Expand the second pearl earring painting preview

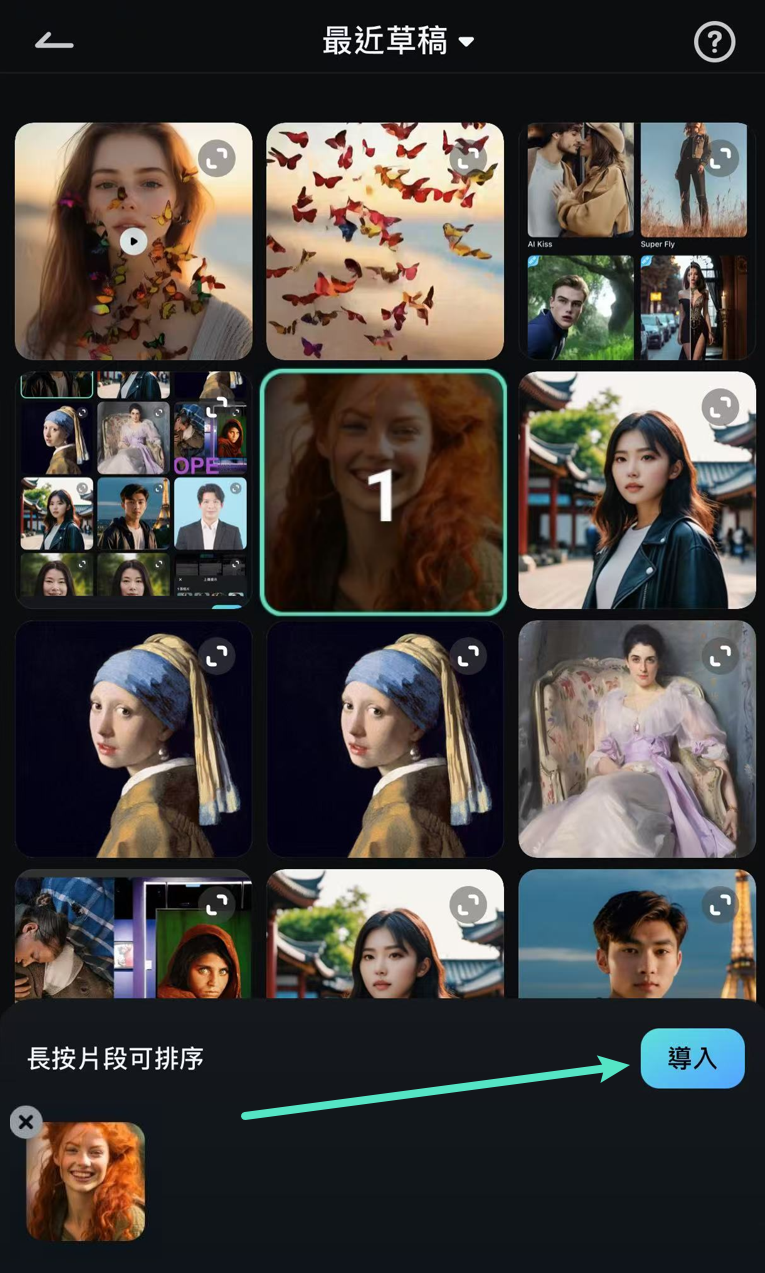[x=467, y=656]
